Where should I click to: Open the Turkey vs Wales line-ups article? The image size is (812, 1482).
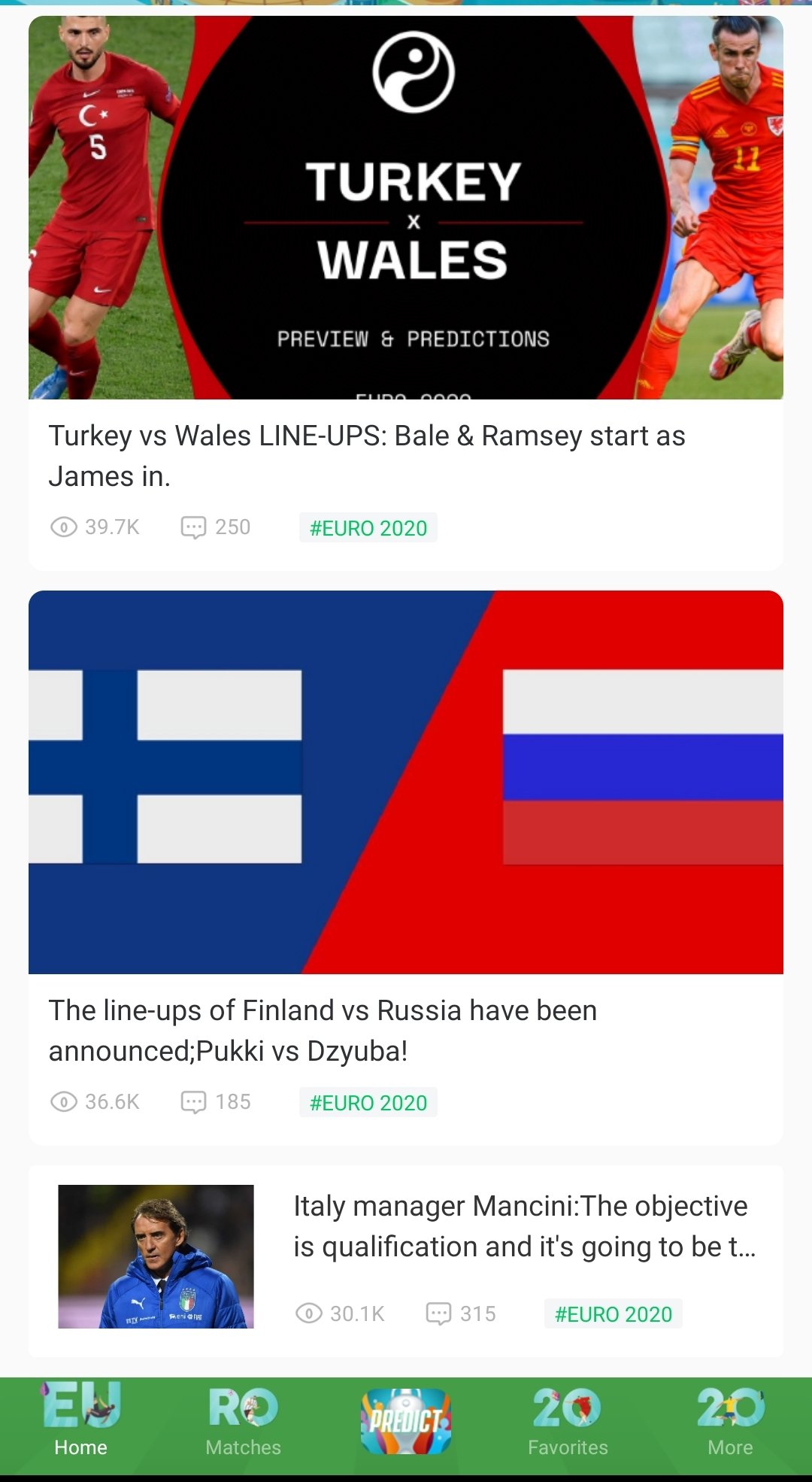(367, 456)
